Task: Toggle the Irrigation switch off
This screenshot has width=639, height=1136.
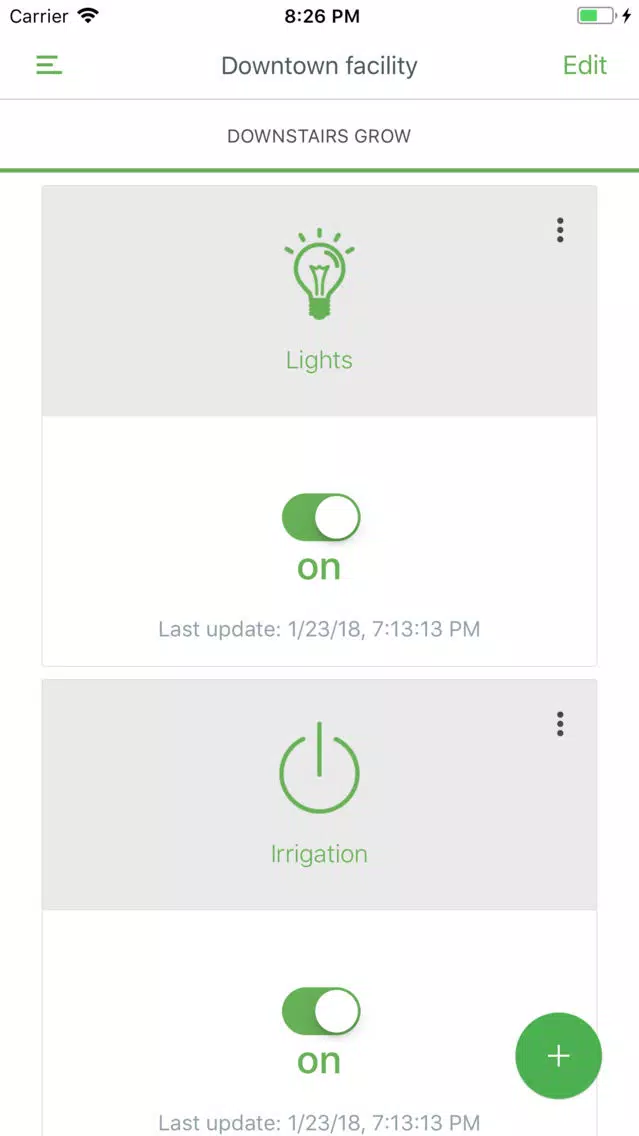Action: coord(321,1011)
